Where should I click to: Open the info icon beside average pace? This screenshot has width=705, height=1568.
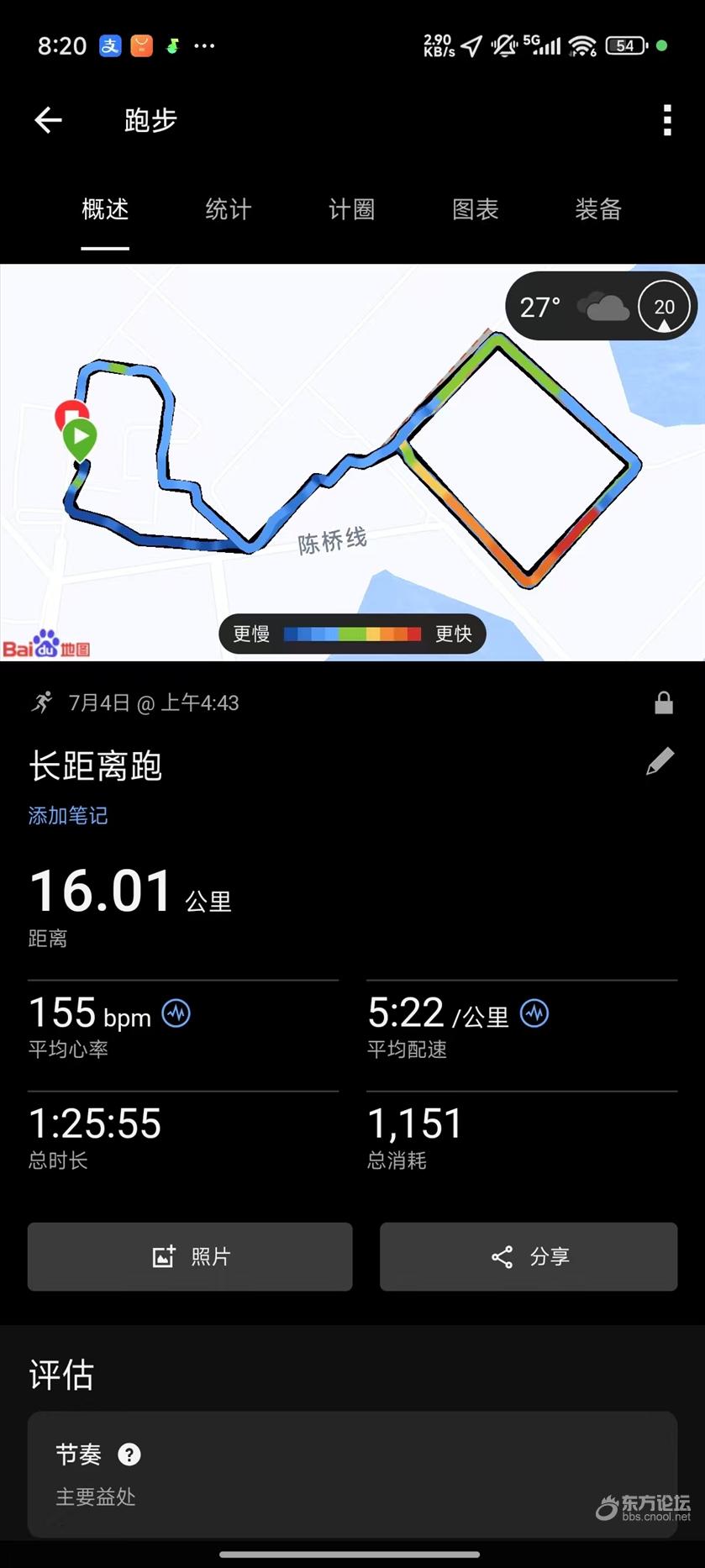tap(534, 1013)
